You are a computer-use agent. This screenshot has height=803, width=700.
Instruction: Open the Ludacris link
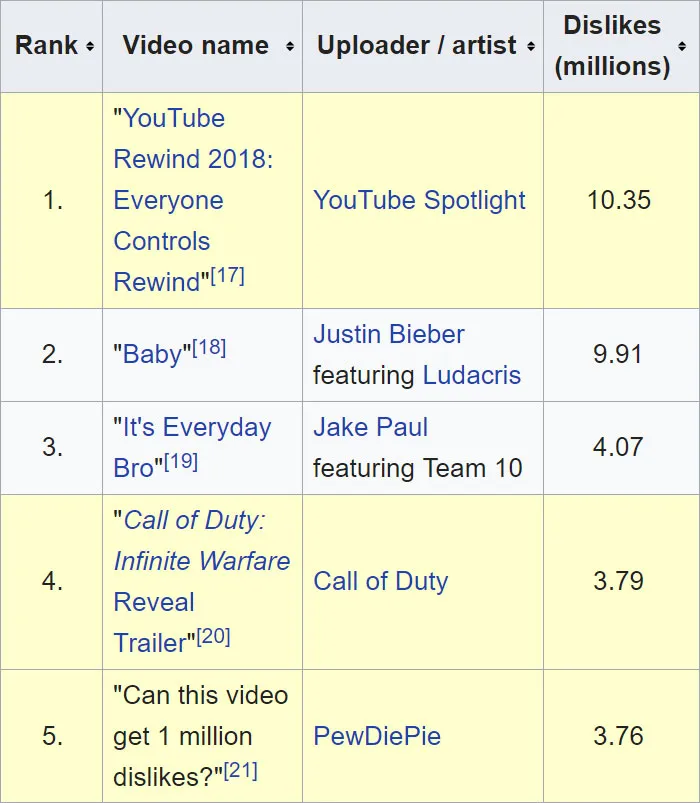[472, 375]
